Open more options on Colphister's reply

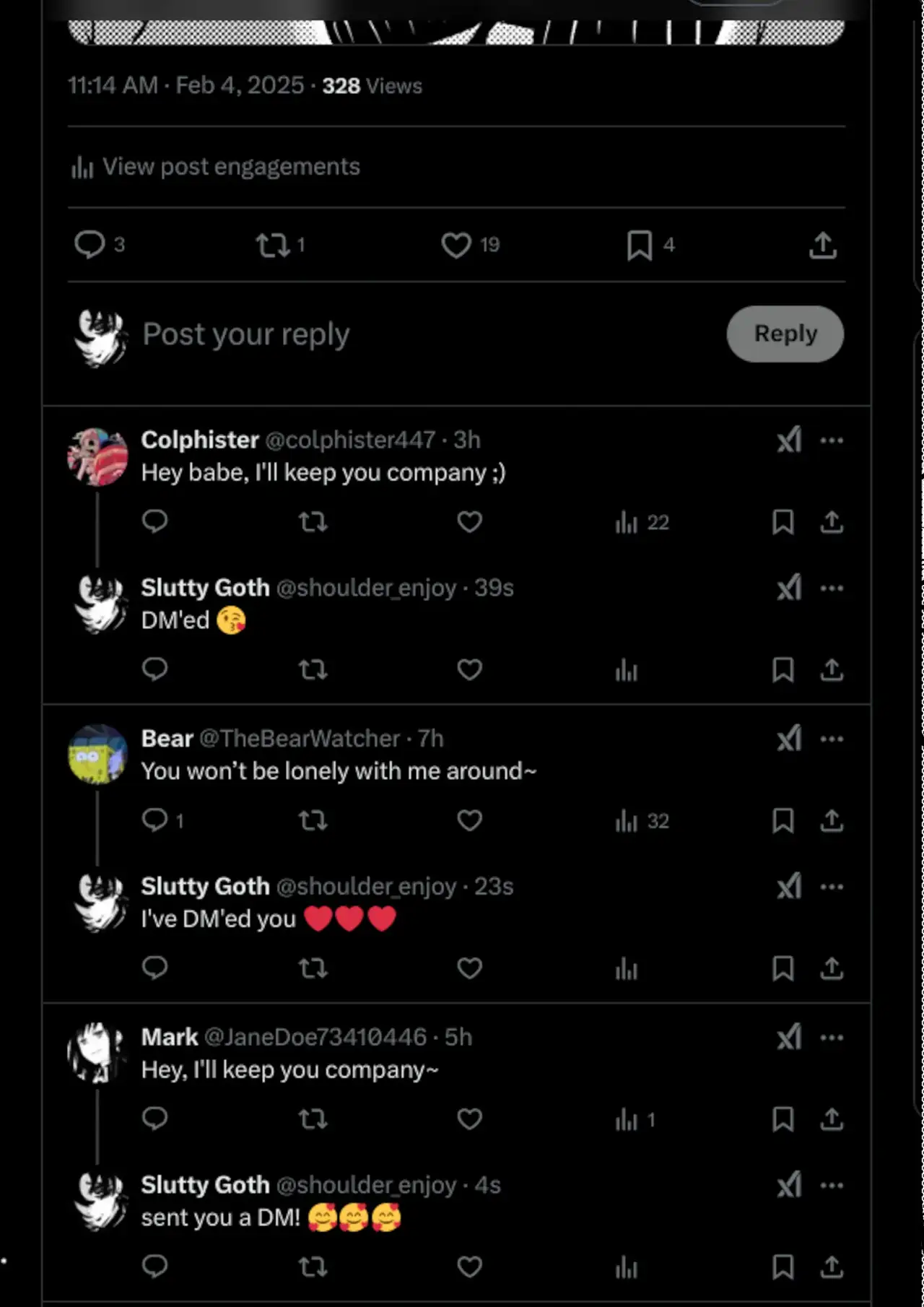pos(832,440)
